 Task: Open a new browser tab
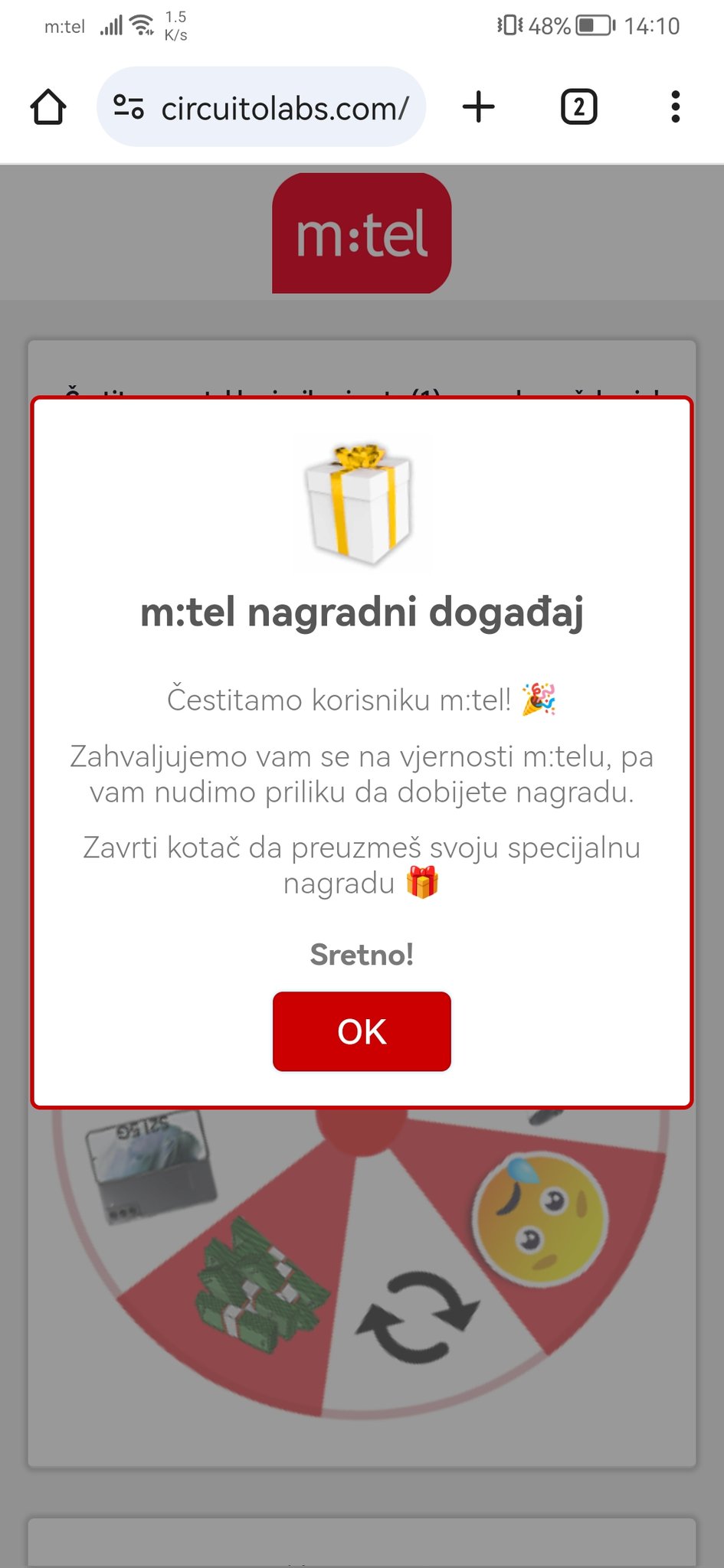point(479,107)
